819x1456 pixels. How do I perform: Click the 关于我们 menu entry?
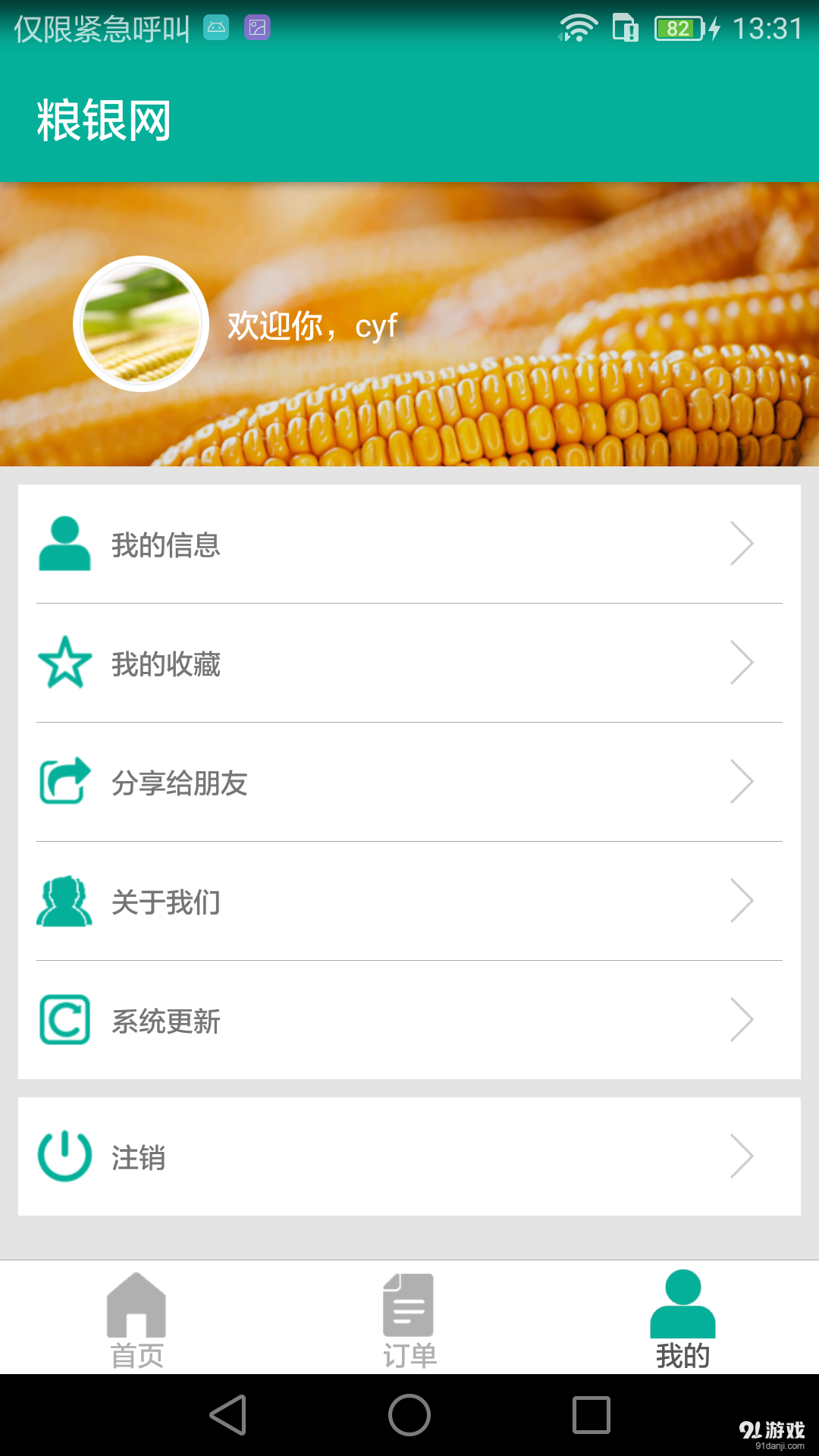click(x=165, y=901)
